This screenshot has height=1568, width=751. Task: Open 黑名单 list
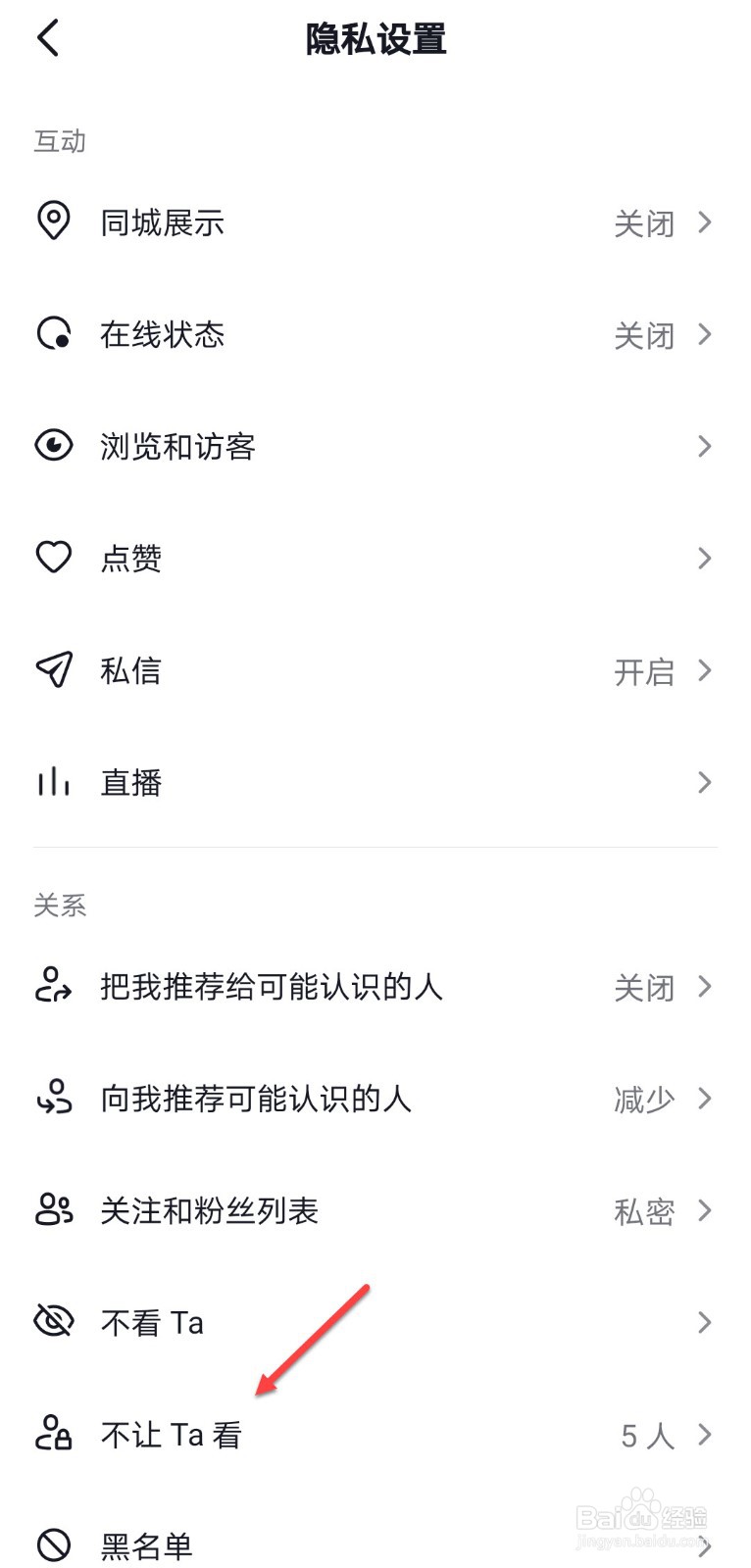pos(375,1545)
